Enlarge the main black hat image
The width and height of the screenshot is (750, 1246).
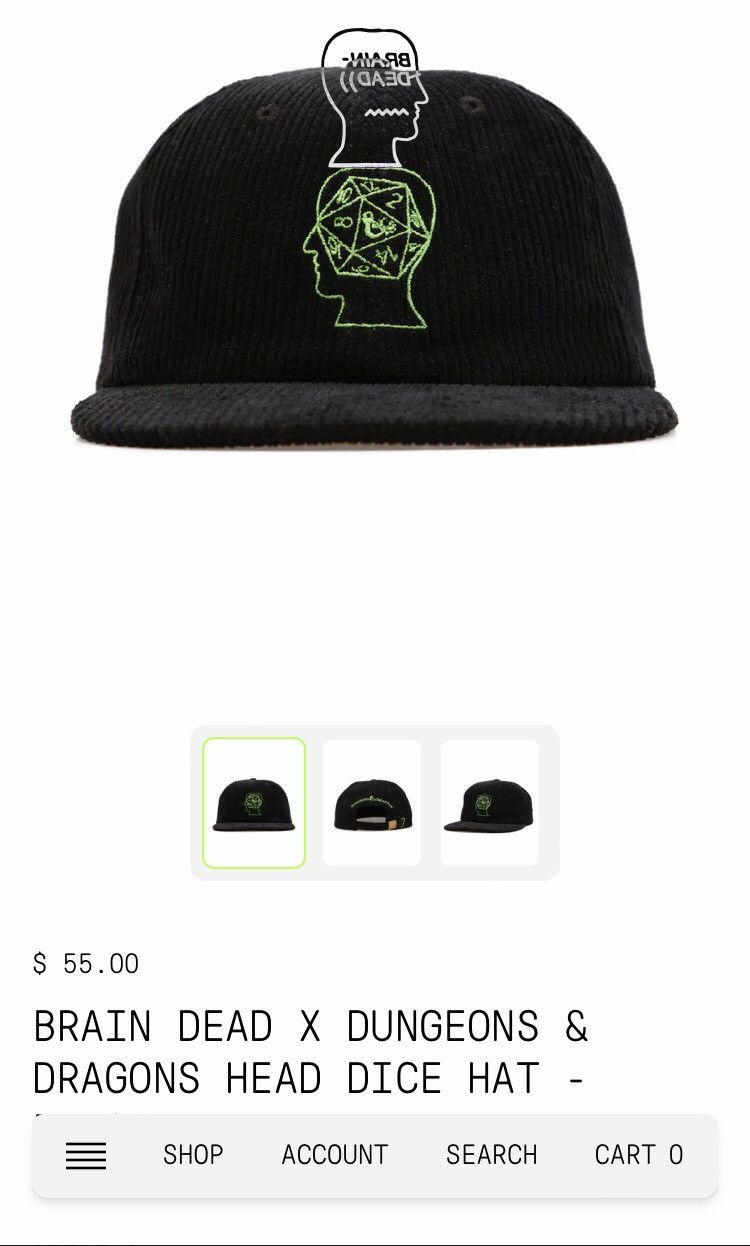click(x=375, y=252)
